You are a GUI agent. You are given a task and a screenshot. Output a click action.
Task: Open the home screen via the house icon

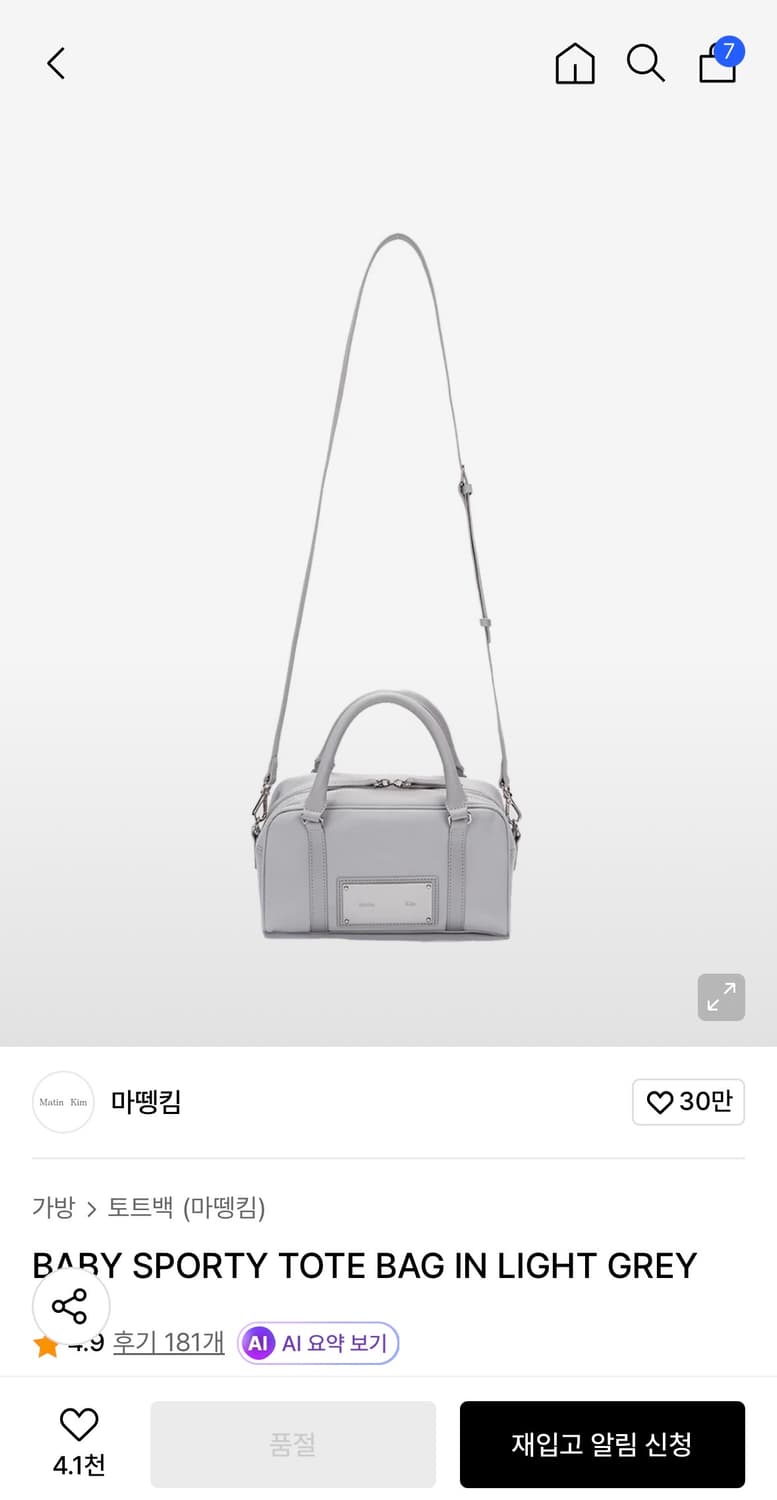tap(574, 63)
